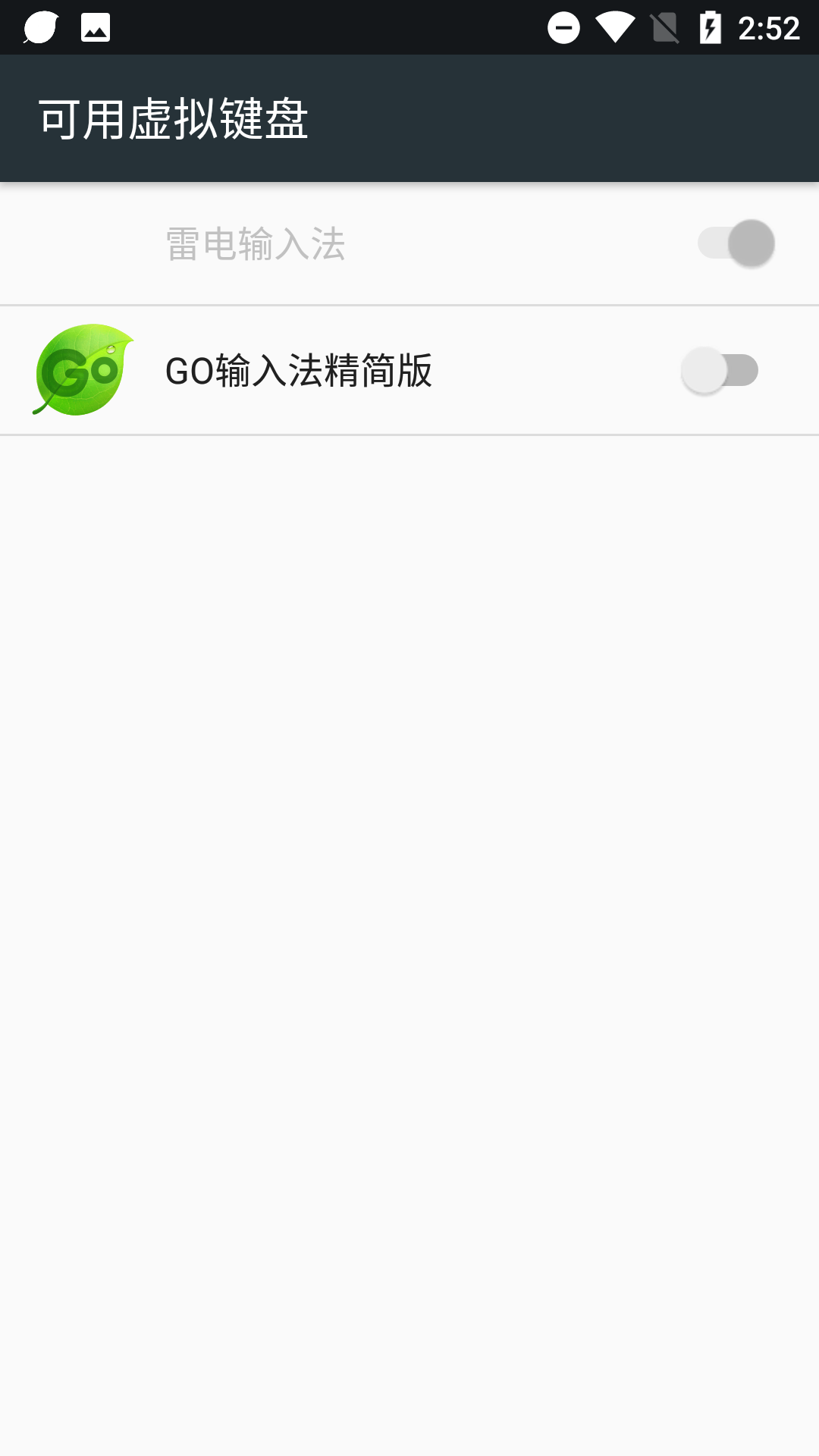Enable the GO输入法精简版 keyboard switch
Screen dimensions: 819x1456
720,371
